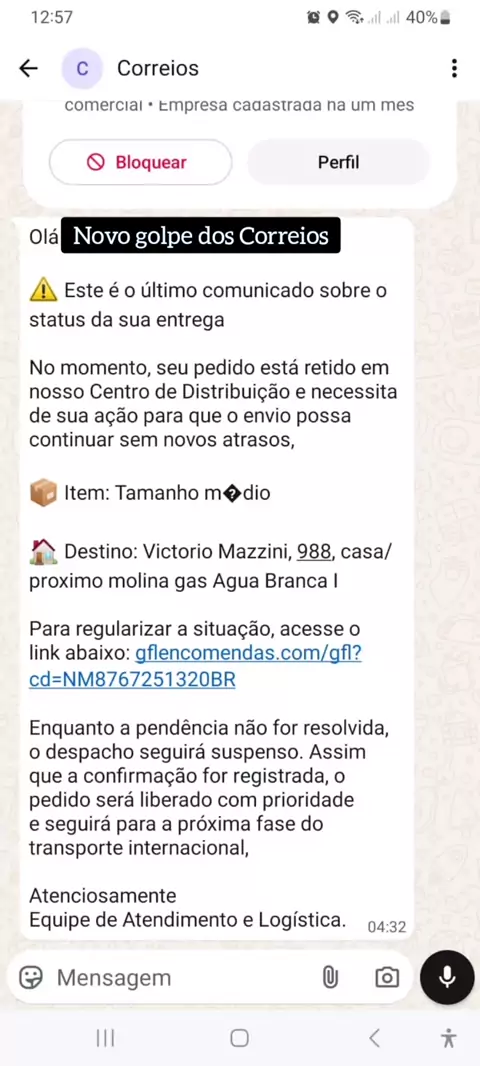Record a voice message with the microphone
This screenshot has width=480, height=1066.
pyautogui.click(x=447, y=978)
